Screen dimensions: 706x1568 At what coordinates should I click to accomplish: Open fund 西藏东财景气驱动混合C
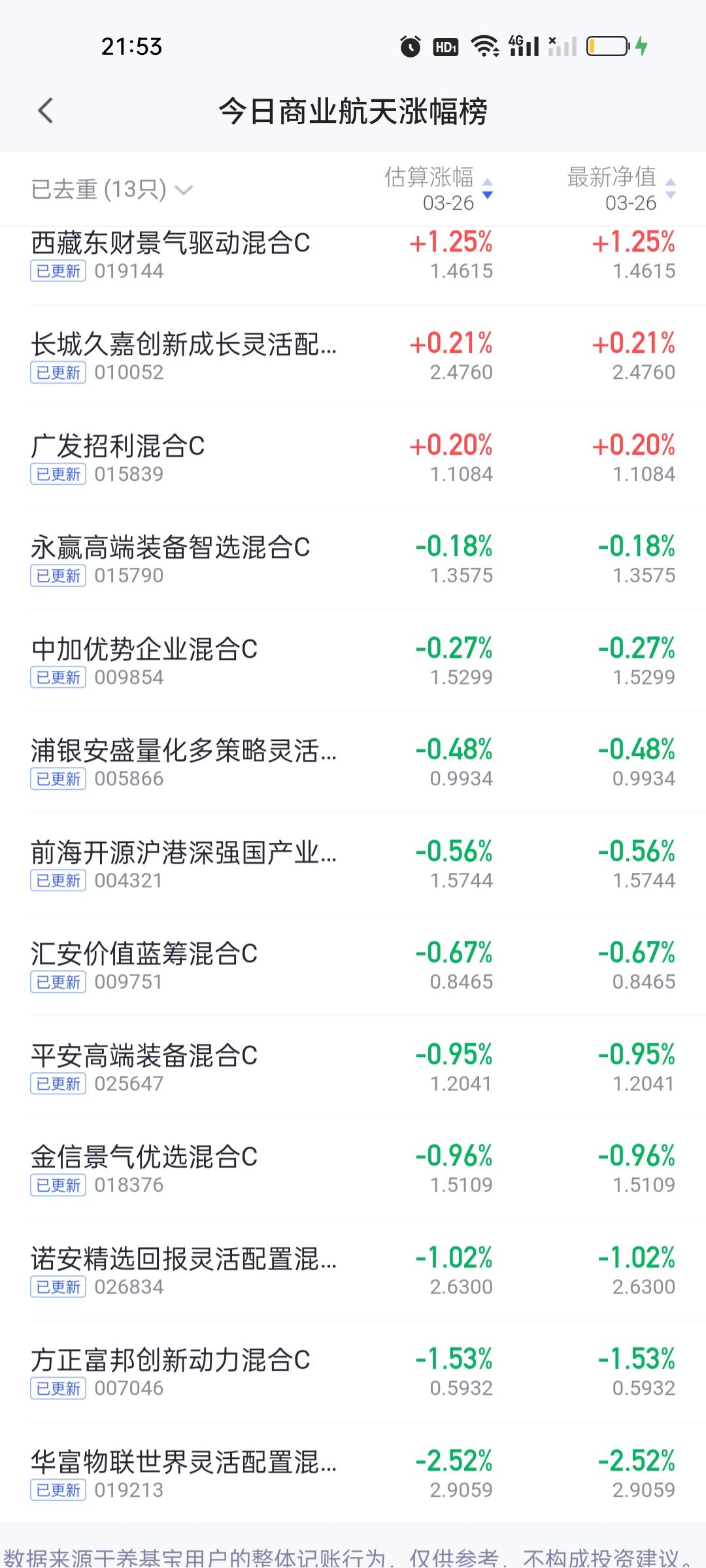click(353, 255)
